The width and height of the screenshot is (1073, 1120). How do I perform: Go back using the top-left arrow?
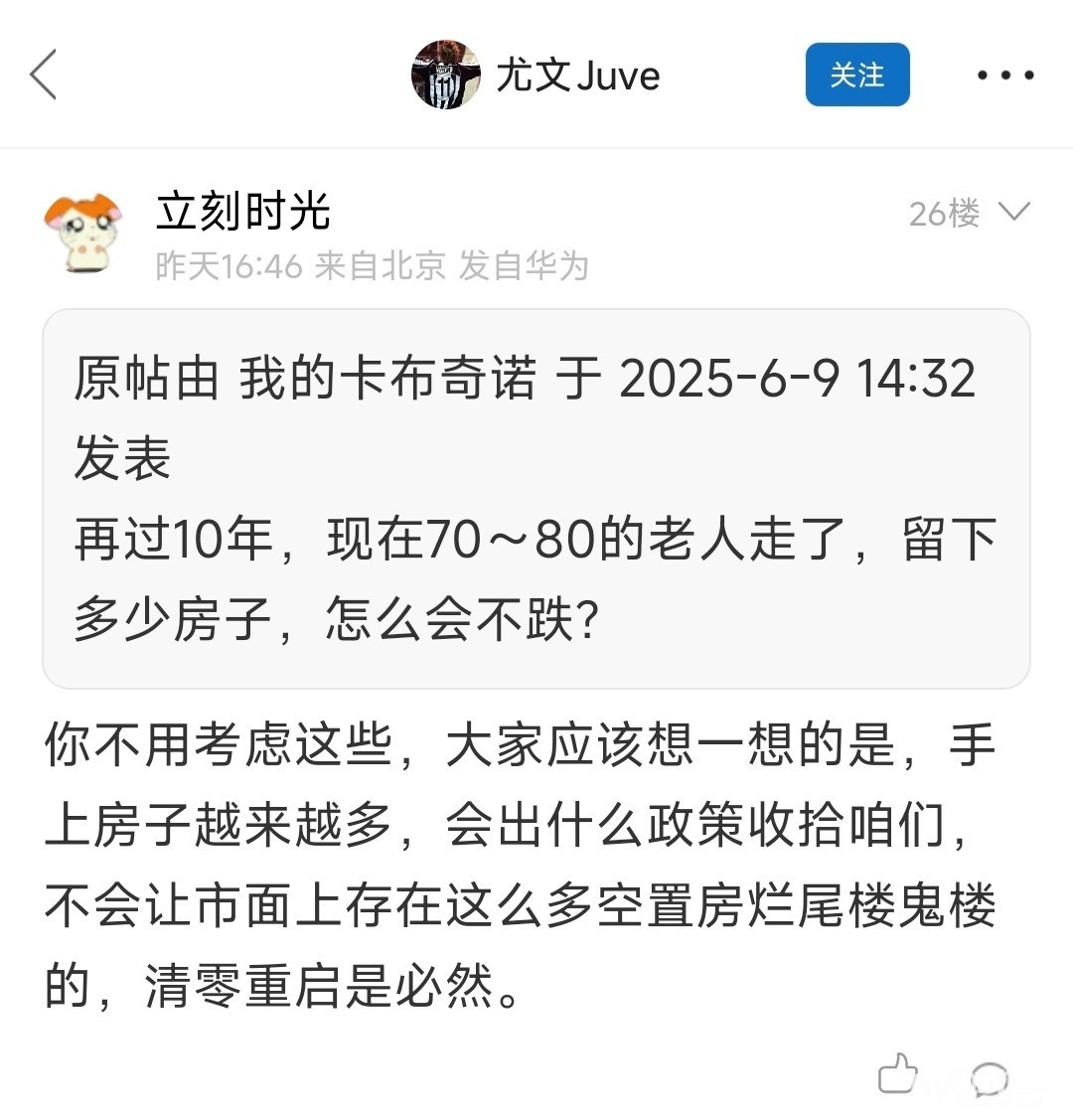point(44,76)
